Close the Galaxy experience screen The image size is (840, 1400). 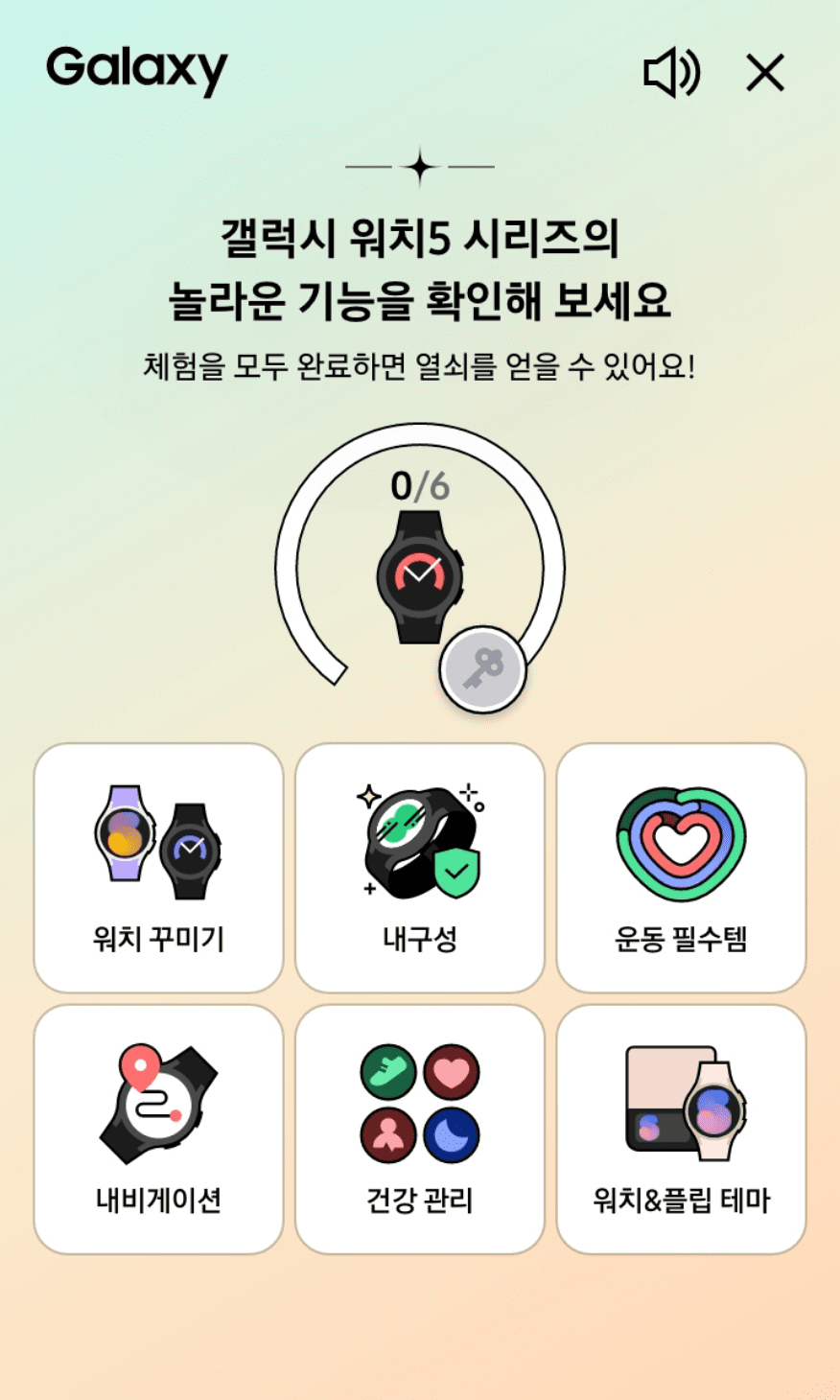765,73
